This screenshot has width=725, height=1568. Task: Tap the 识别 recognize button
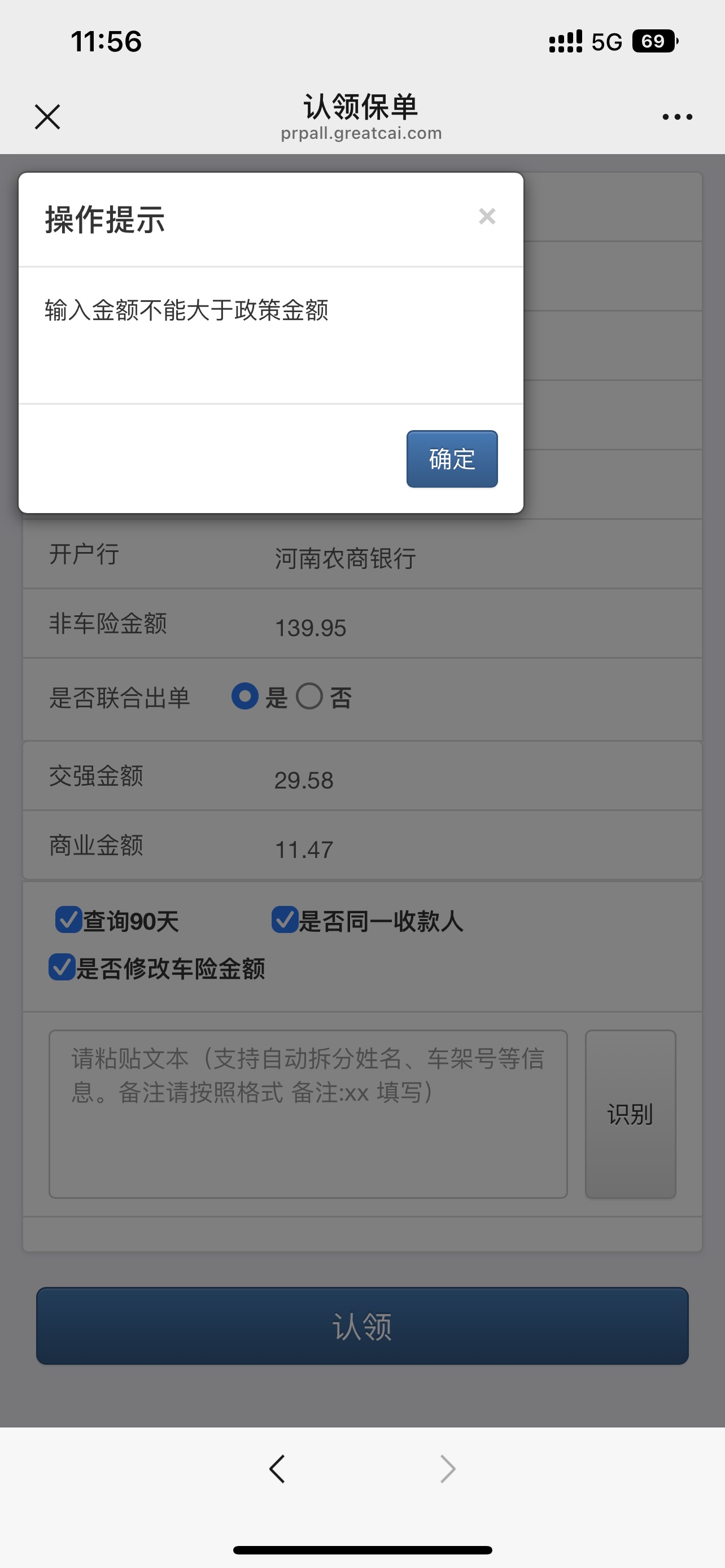(x=630, y=1114)
